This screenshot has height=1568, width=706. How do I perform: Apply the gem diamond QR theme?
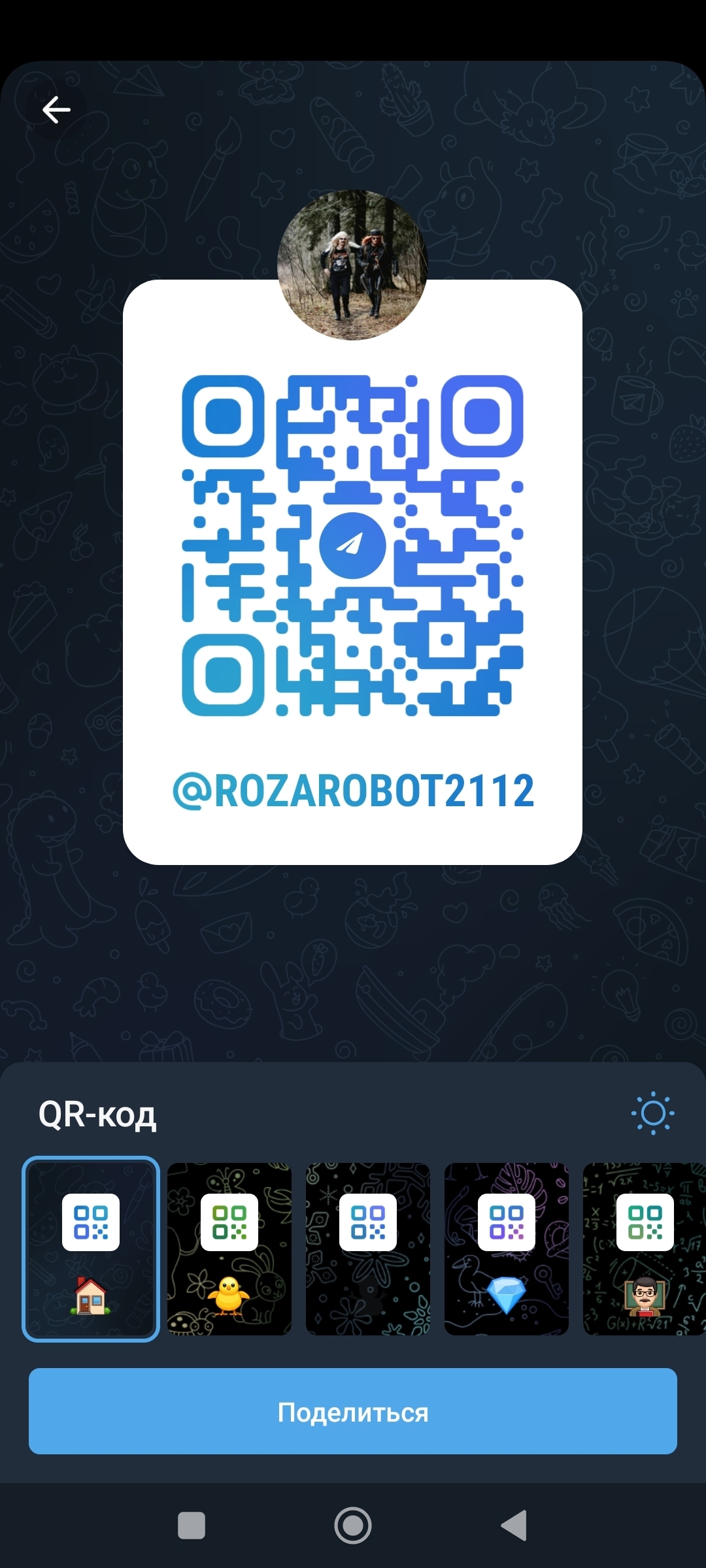pos(507,1249)
